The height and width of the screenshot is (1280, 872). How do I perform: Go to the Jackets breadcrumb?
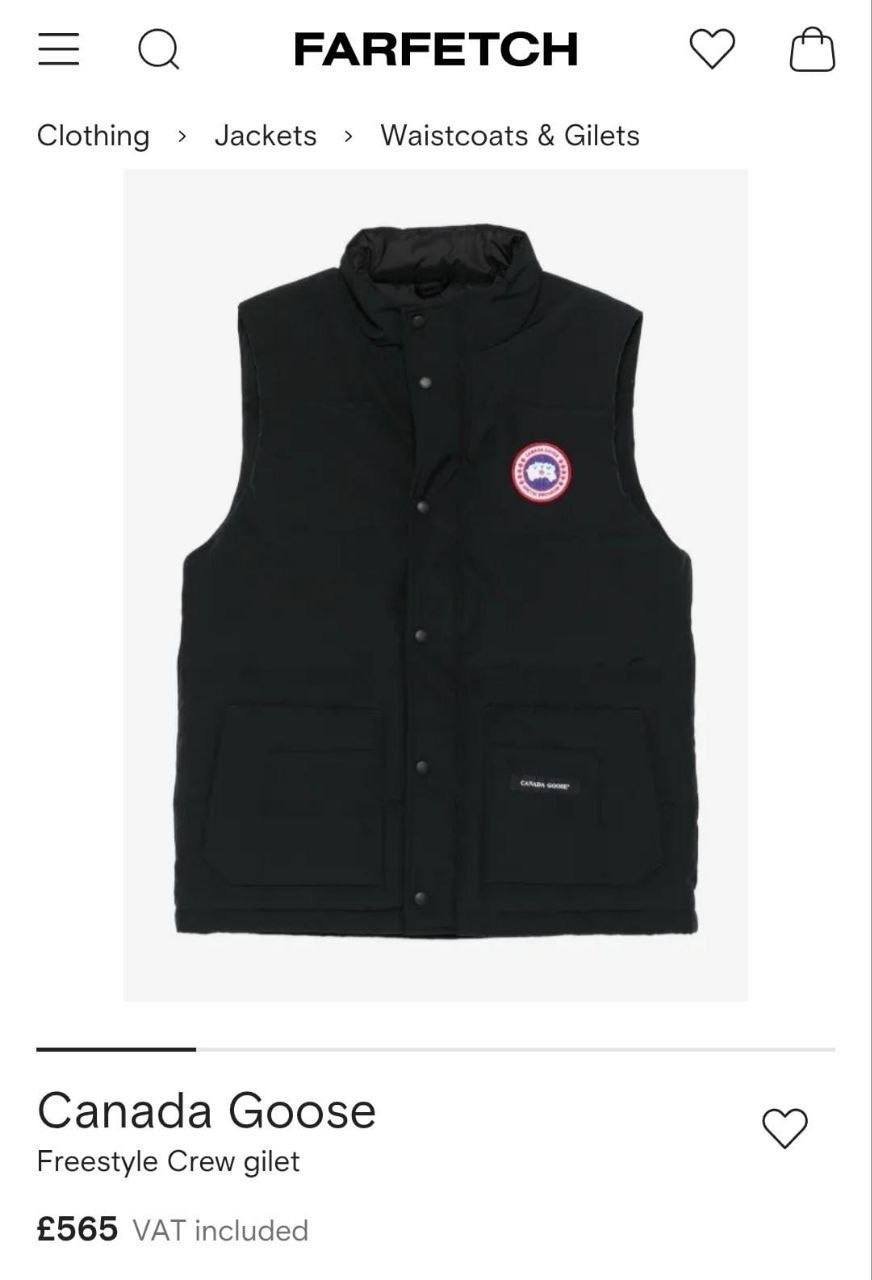pos(265,135)
